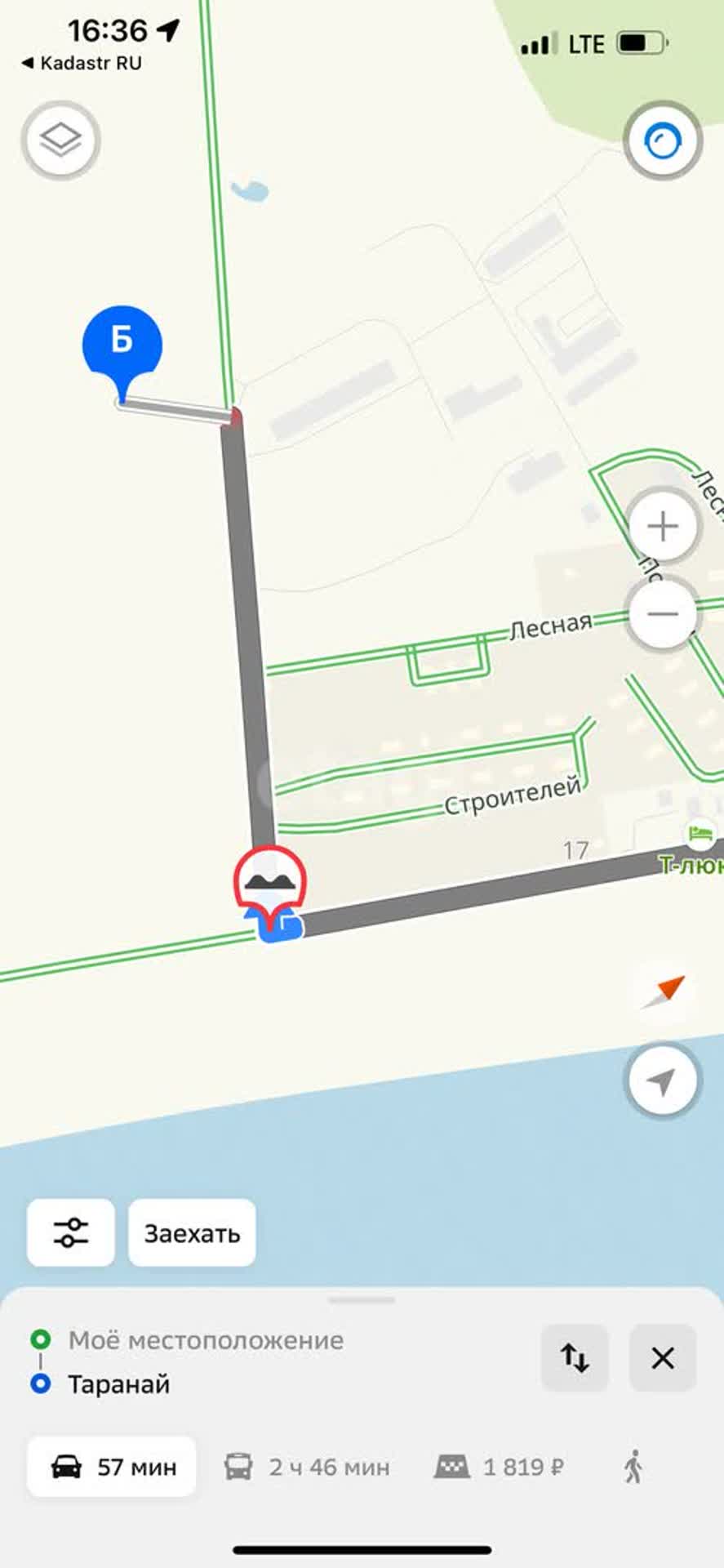This screenshot has width=724, height=1568.
Task: Open the Т-люкс hotel marker
Action: pyautogui.click(x=699, y=835)
